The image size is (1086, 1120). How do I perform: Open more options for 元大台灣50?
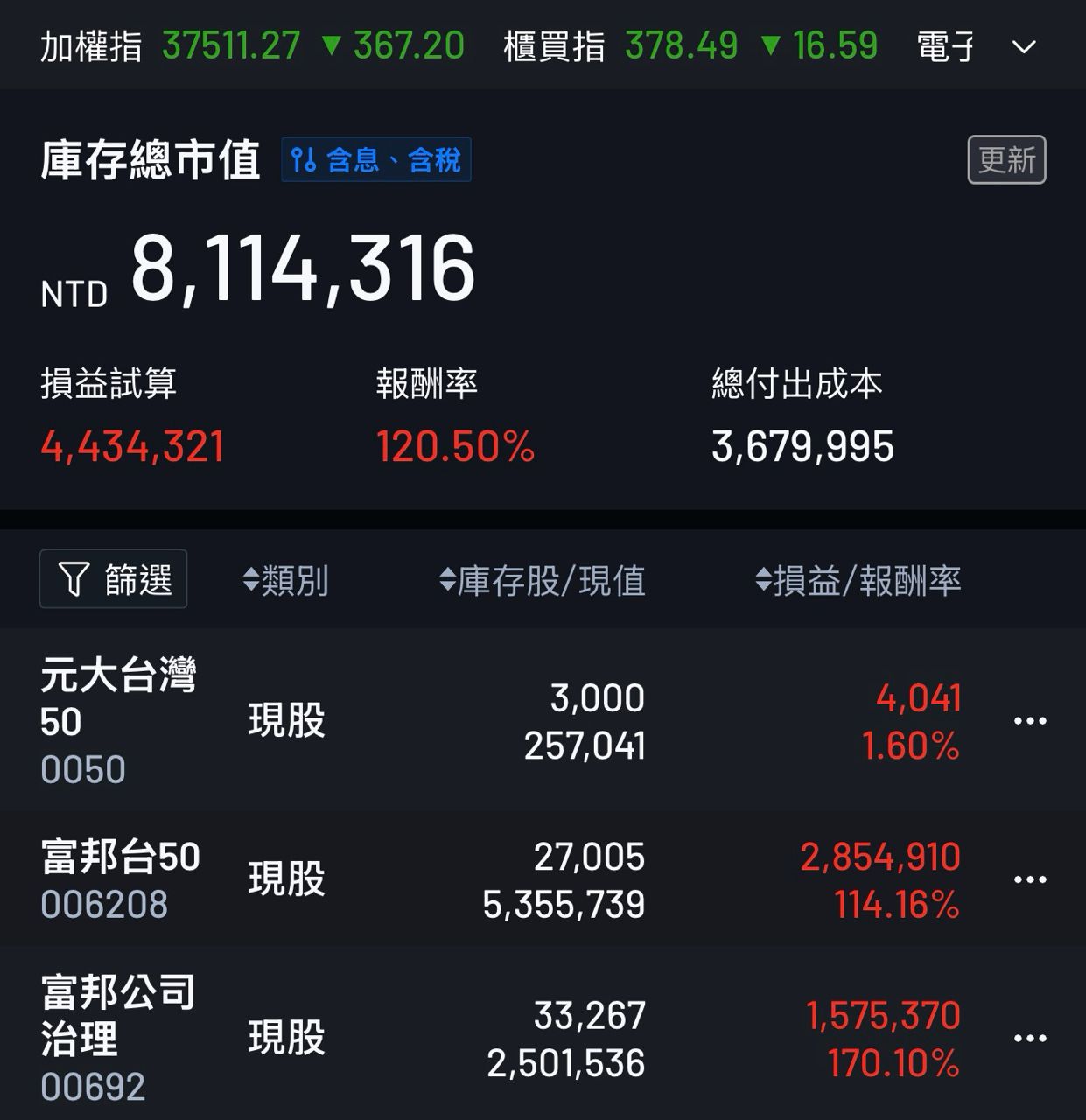1030,722
